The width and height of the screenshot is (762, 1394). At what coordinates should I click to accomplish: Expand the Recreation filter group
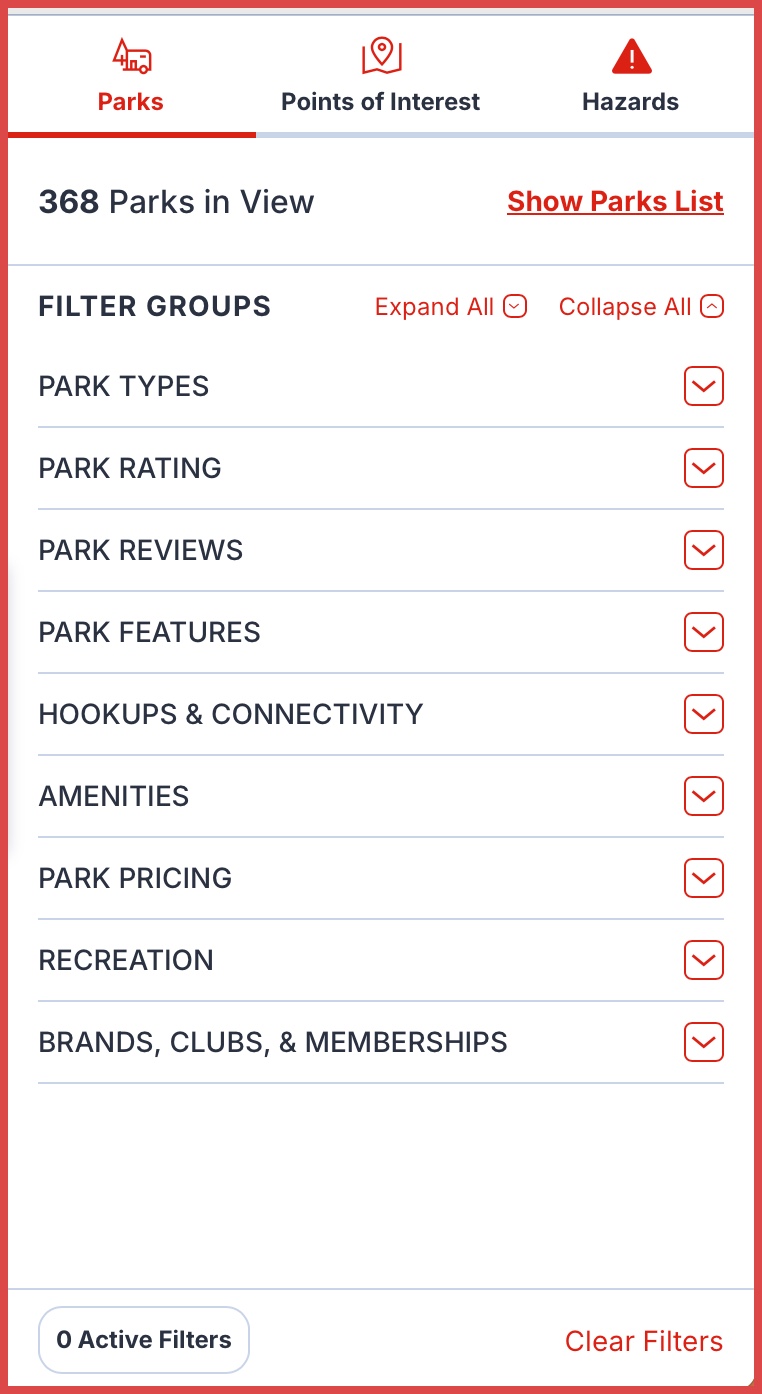pyautogui.click(x=381, y=960)
